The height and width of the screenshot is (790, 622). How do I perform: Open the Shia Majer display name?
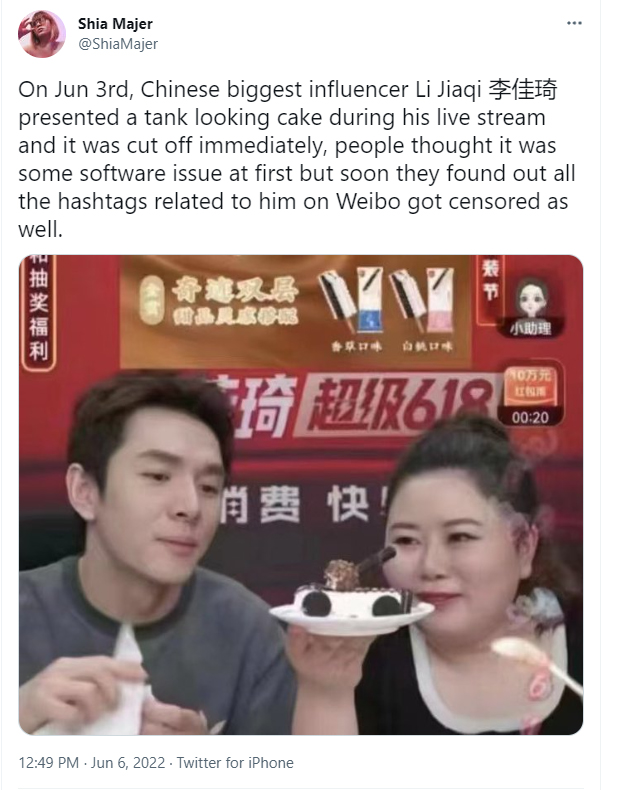click(x=115, y=24)
